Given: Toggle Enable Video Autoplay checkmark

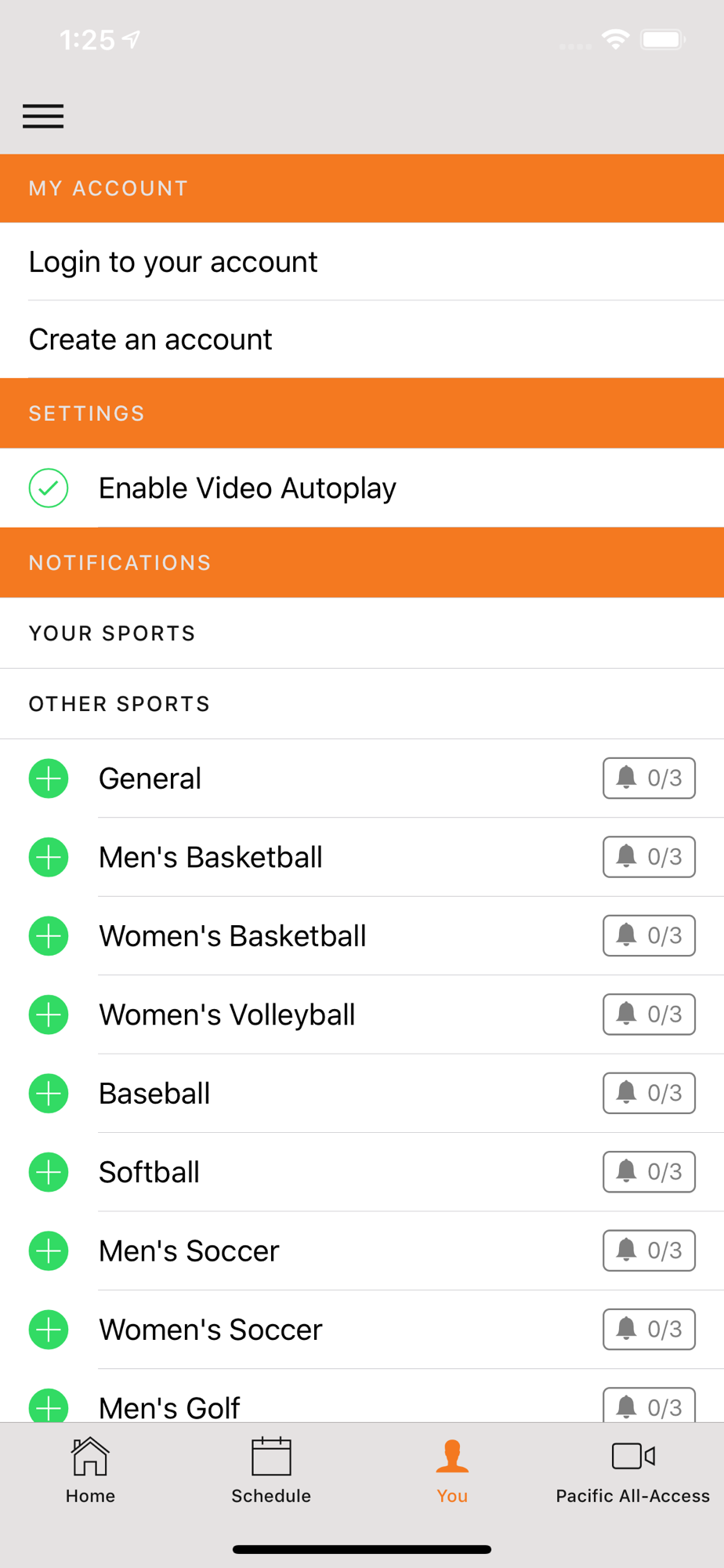Looking at the screenshot, I should 49,488.
